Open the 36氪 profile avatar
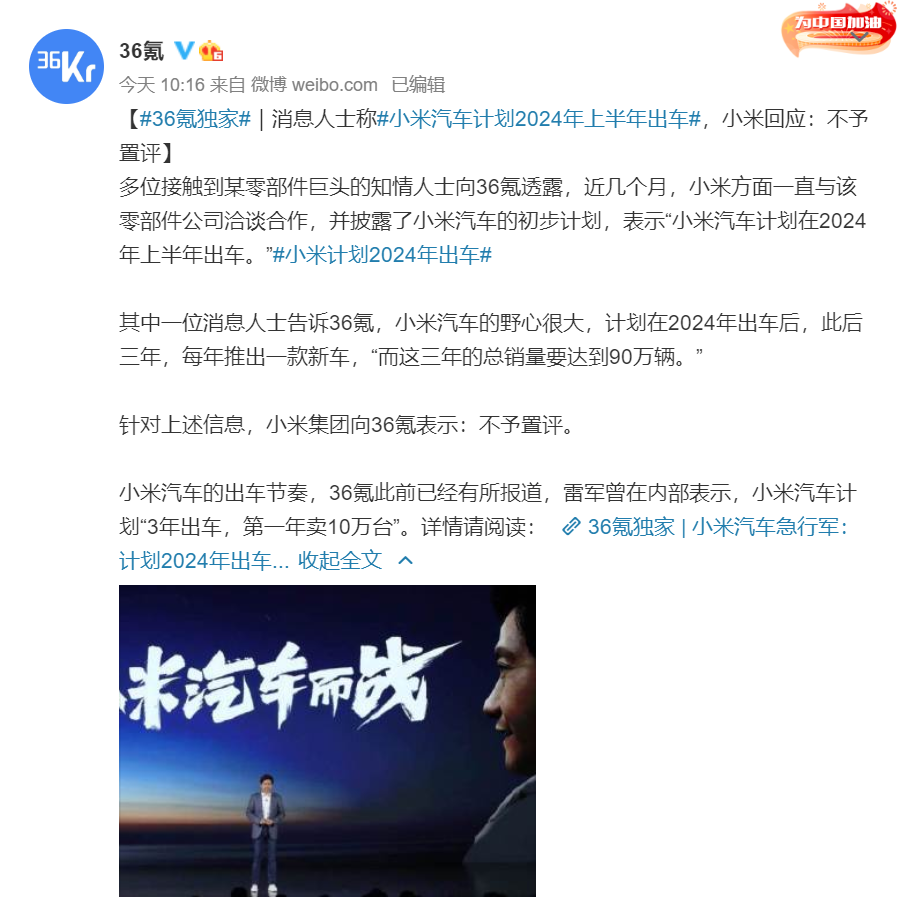 [66, 66]
